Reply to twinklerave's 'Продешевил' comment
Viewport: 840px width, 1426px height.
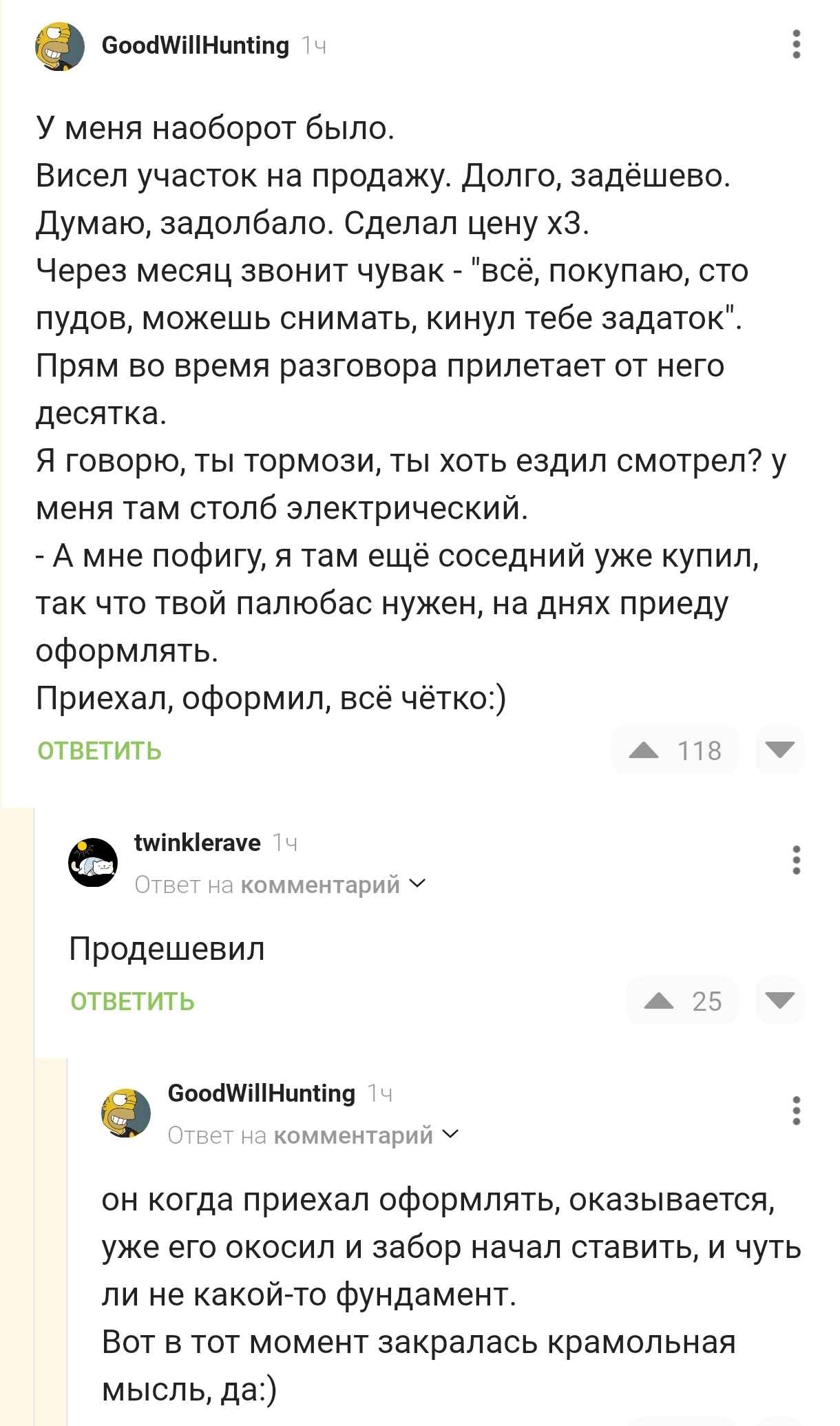[x=132, y=1001]
